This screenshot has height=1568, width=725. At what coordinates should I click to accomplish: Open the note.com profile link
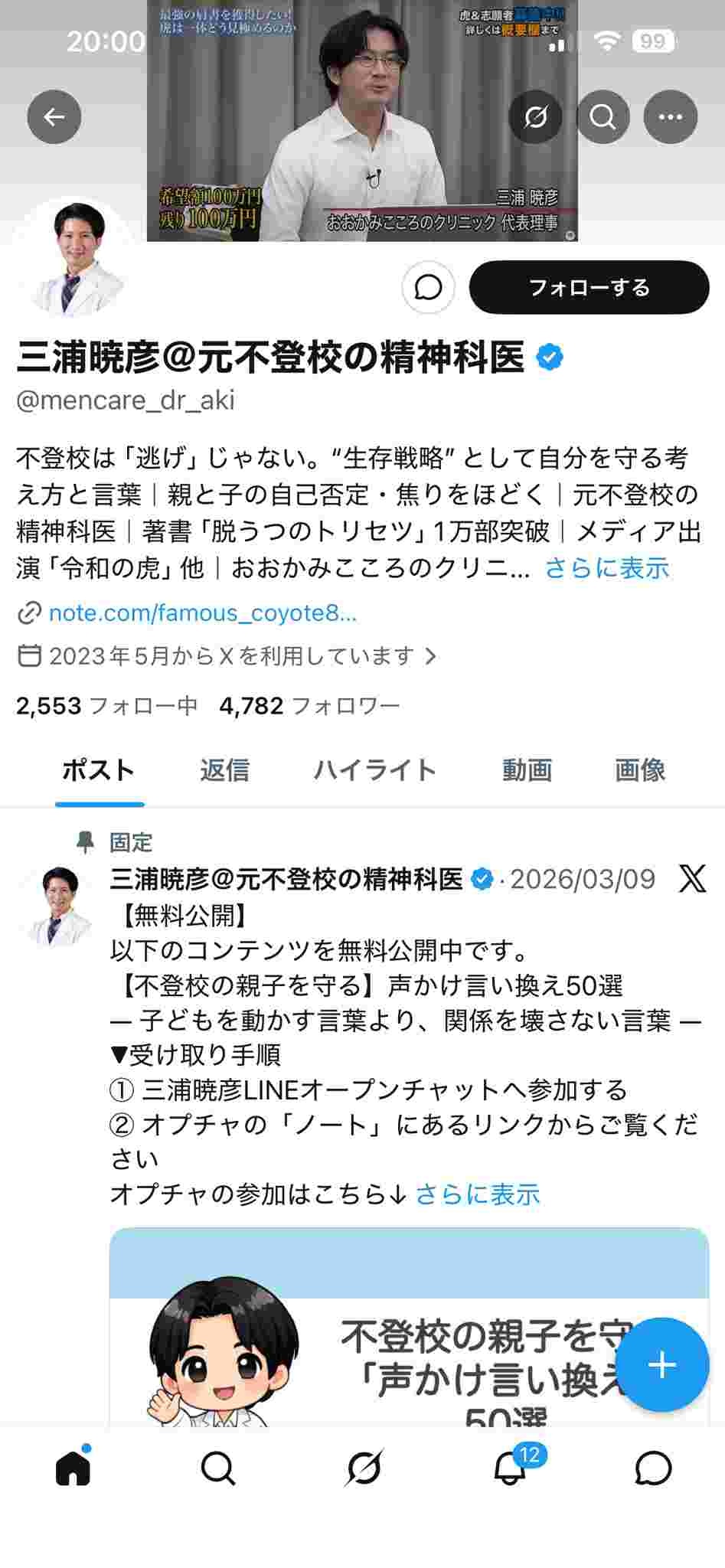[202, 613]
